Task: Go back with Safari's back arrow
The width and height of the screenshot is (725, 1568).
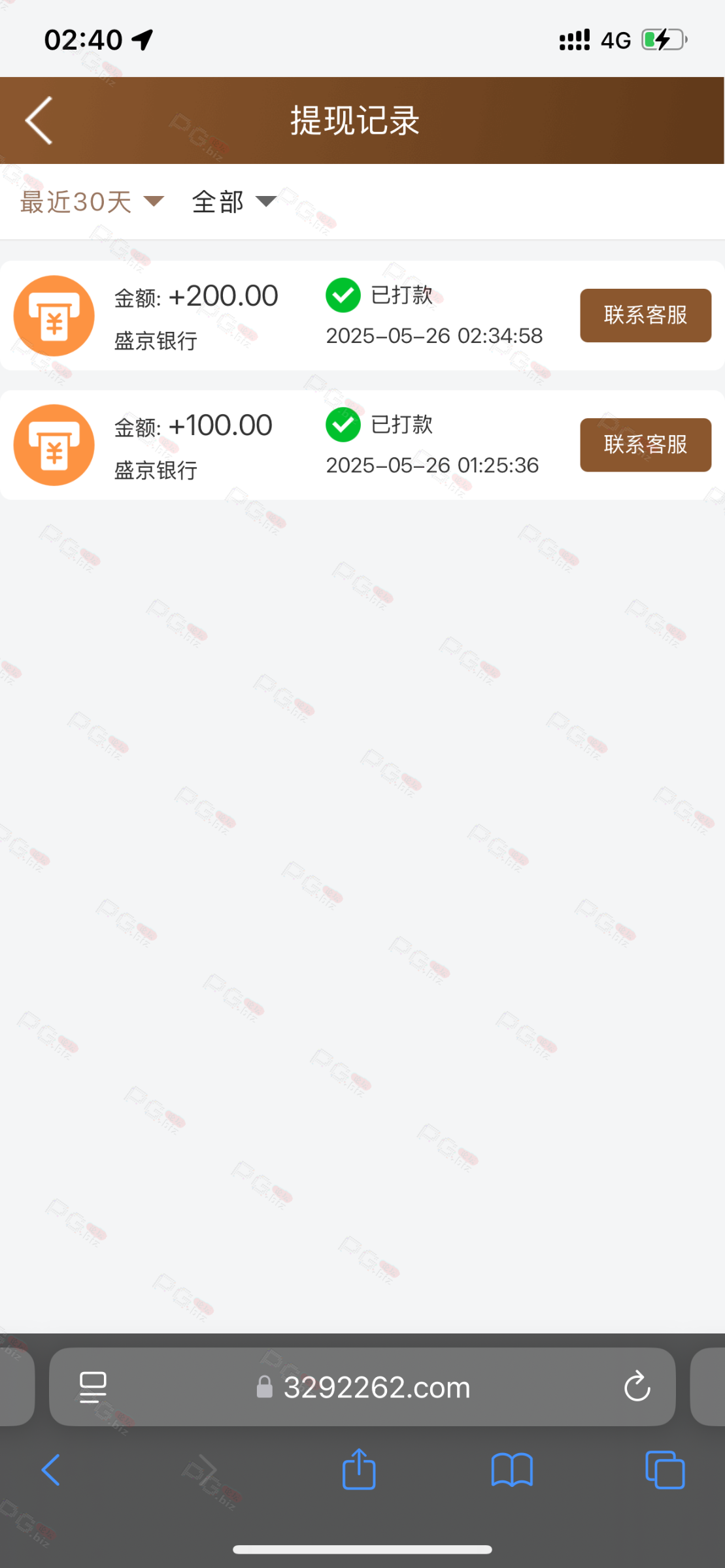Action: point(50,1470)
